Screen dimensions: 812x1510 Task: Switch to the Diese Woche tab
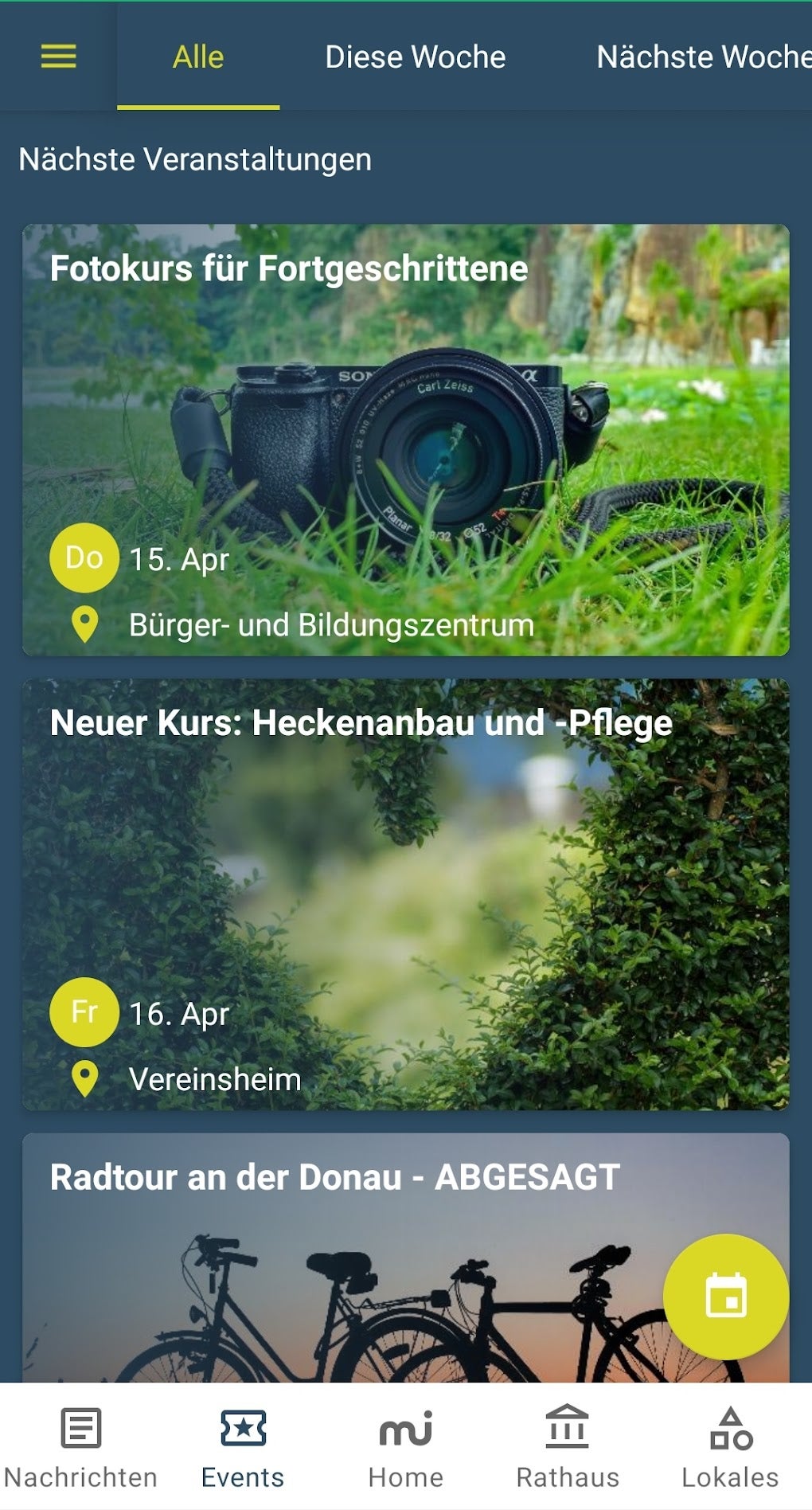coord(416,57)
